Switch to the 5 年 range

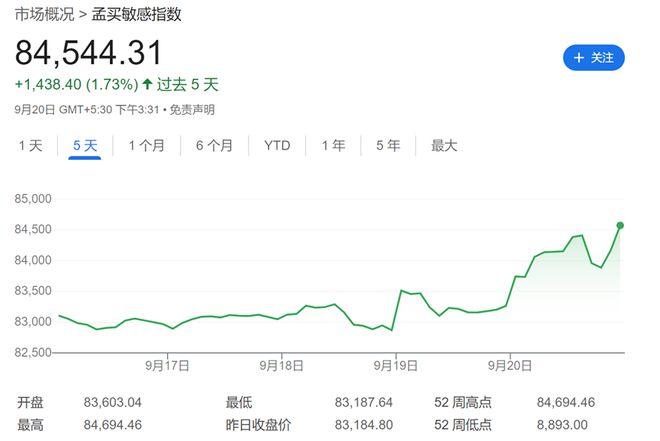pyautogui.click(x=388, y=145)
